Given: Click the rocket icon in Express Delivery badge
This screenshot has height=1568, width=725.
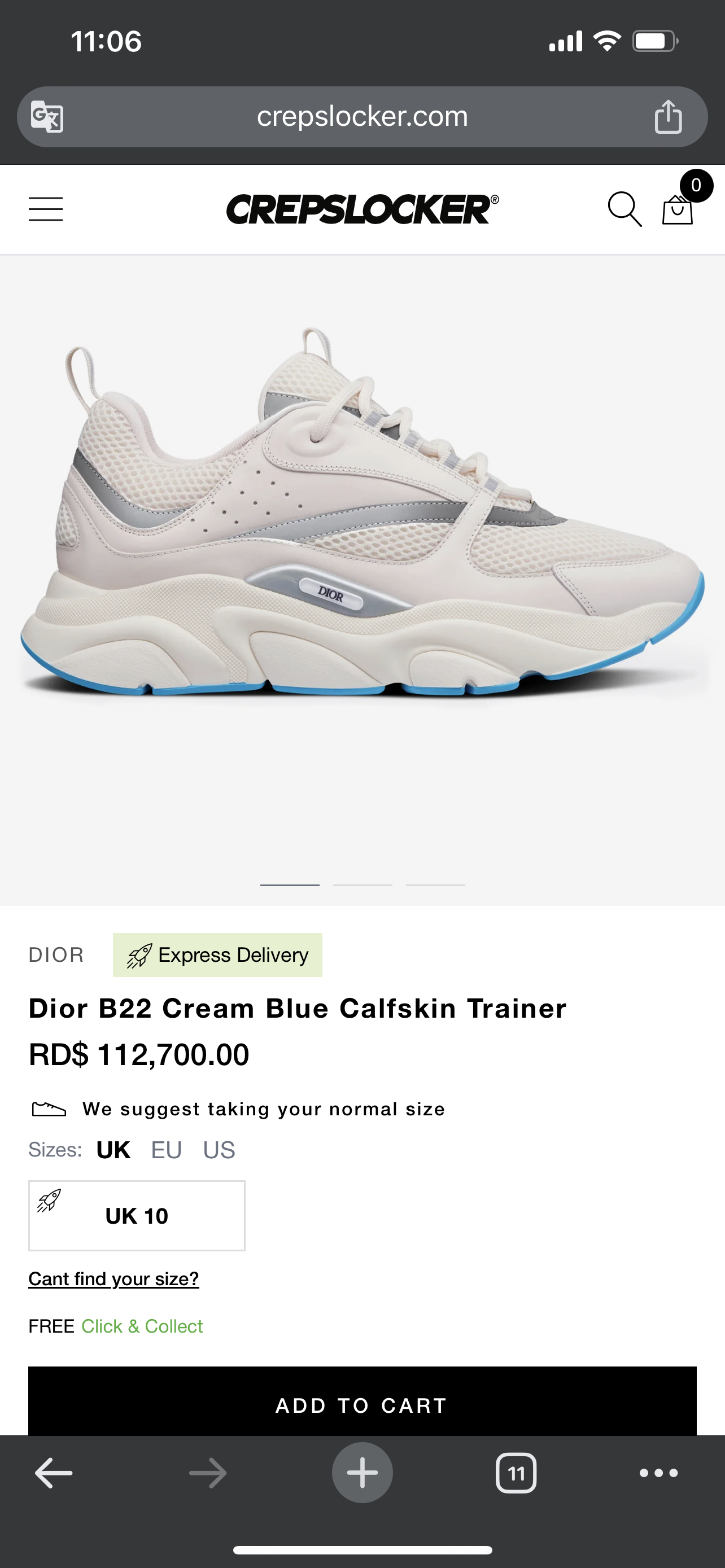Looking at the screenshot, I should click(139, 954).
